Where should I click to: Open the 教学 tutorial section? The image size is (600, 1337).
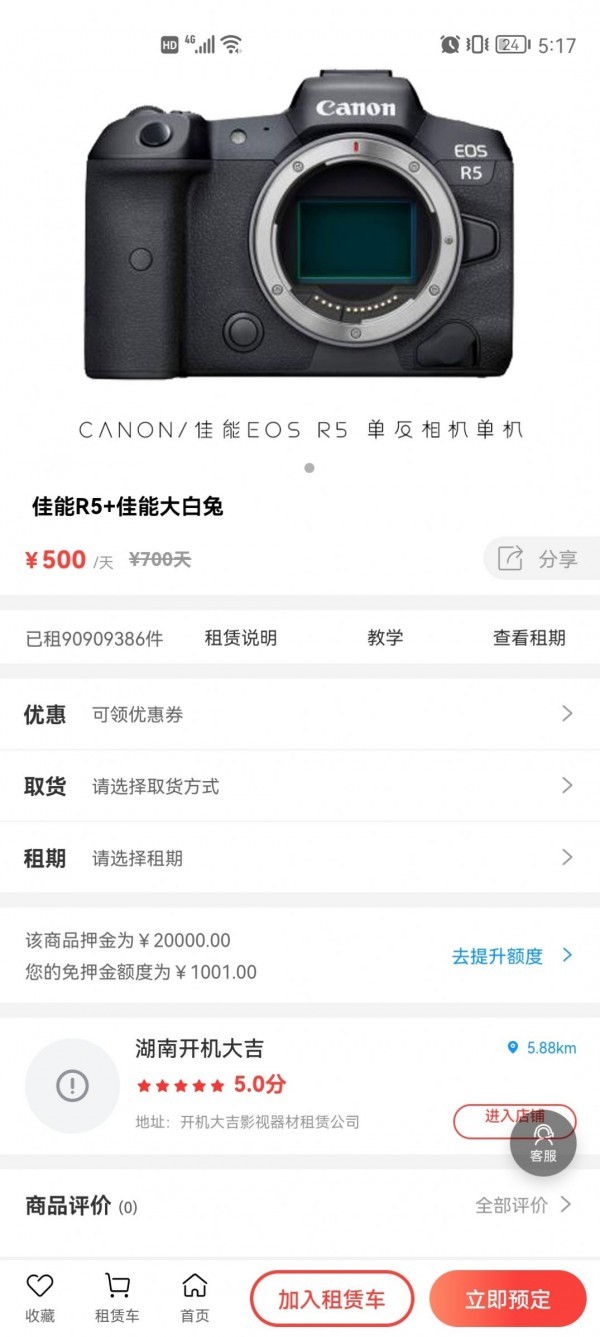[x=385, y=638]
